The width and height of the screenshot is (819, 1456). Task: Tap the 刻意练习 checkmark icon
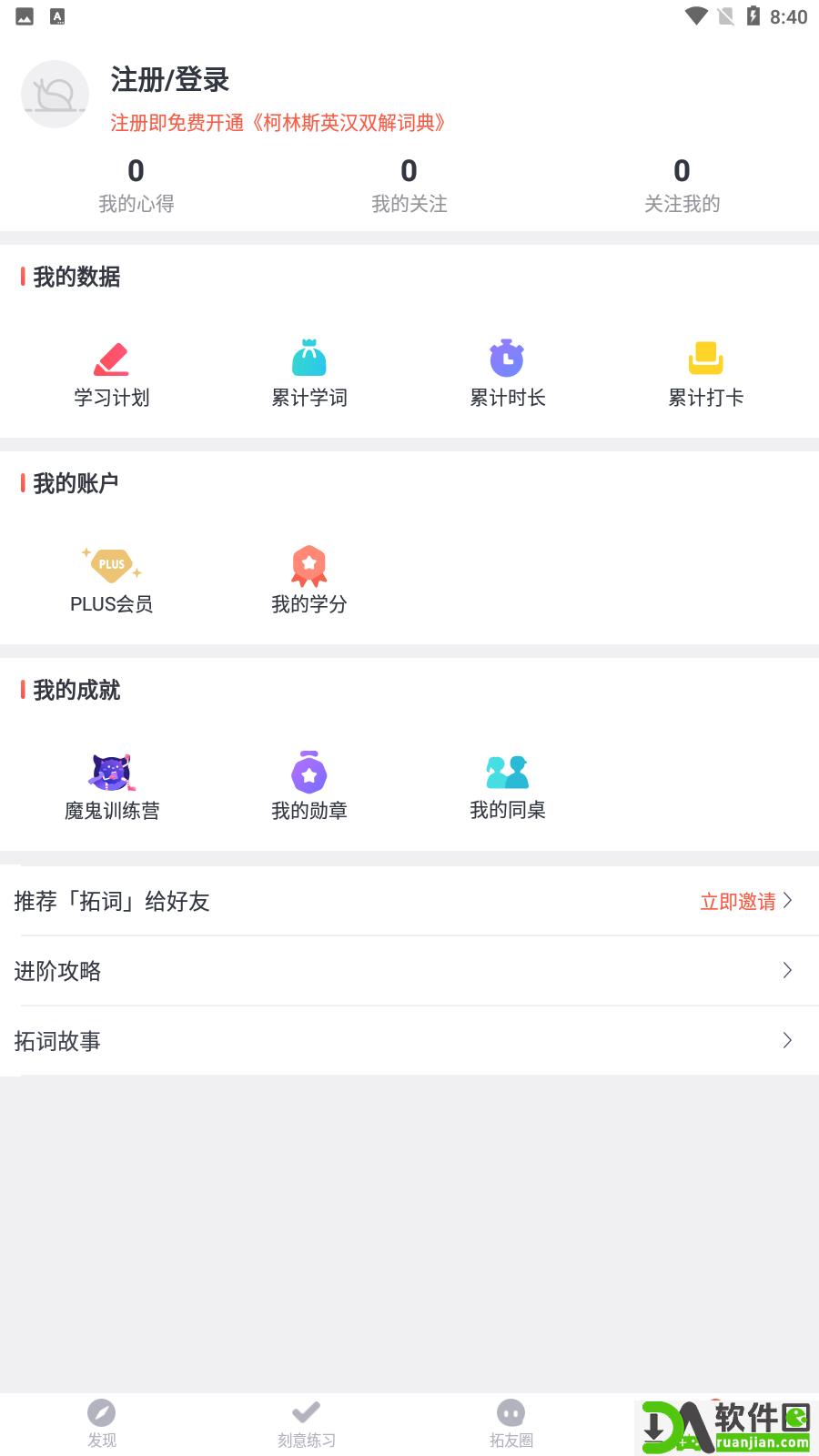point(305,1411)
